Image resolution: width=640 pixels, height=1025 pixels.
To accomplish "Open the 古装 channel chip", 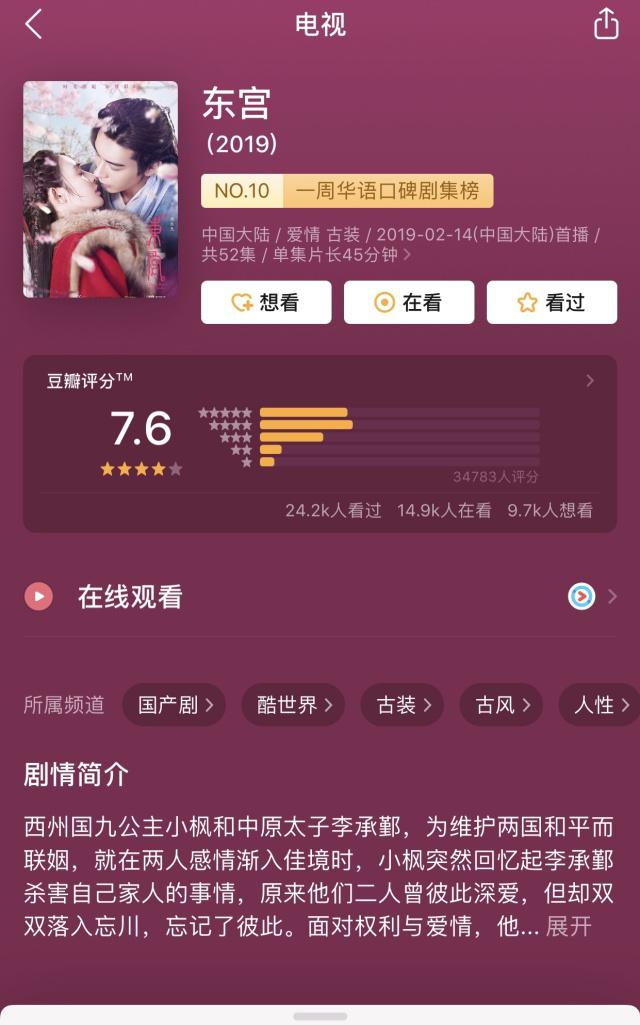I will [403, 705].
